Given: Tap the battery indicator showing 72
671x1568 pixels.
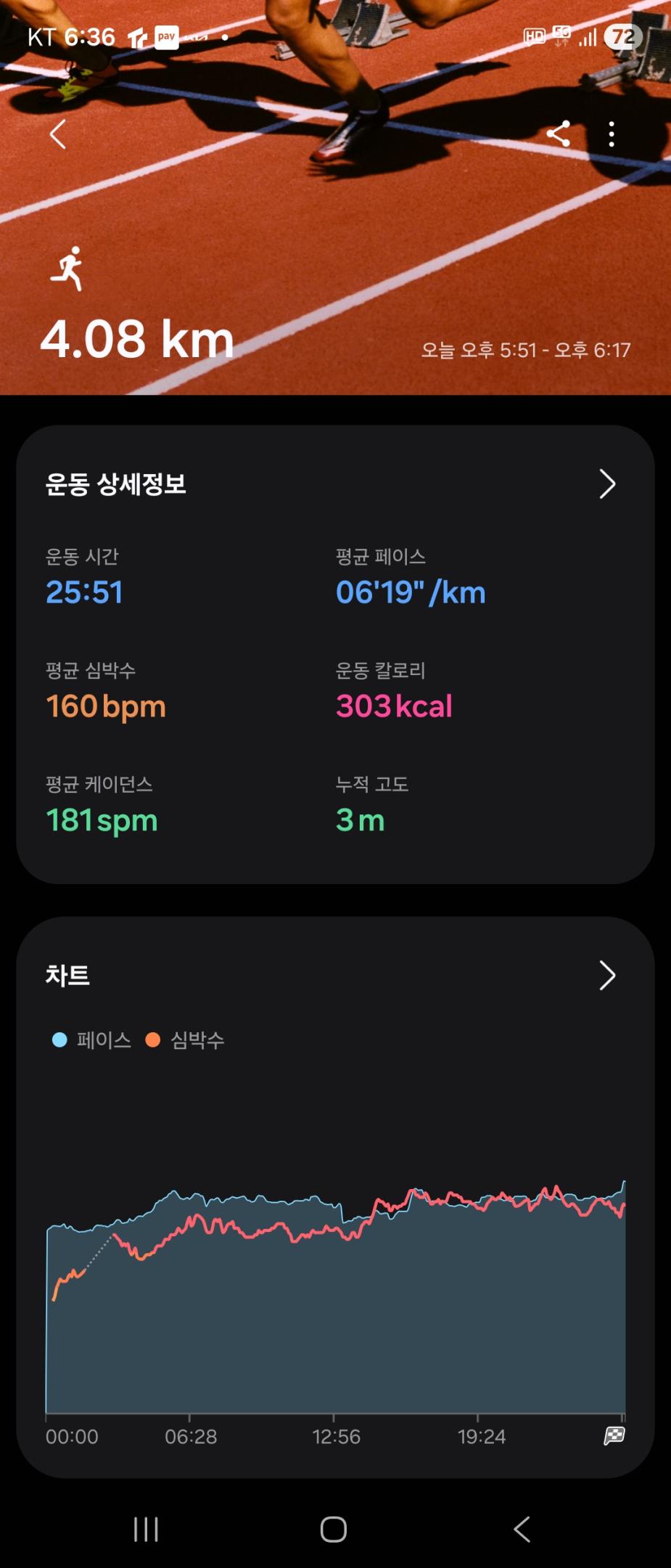Looking at the screenshot, I should [x=622, y=36].
